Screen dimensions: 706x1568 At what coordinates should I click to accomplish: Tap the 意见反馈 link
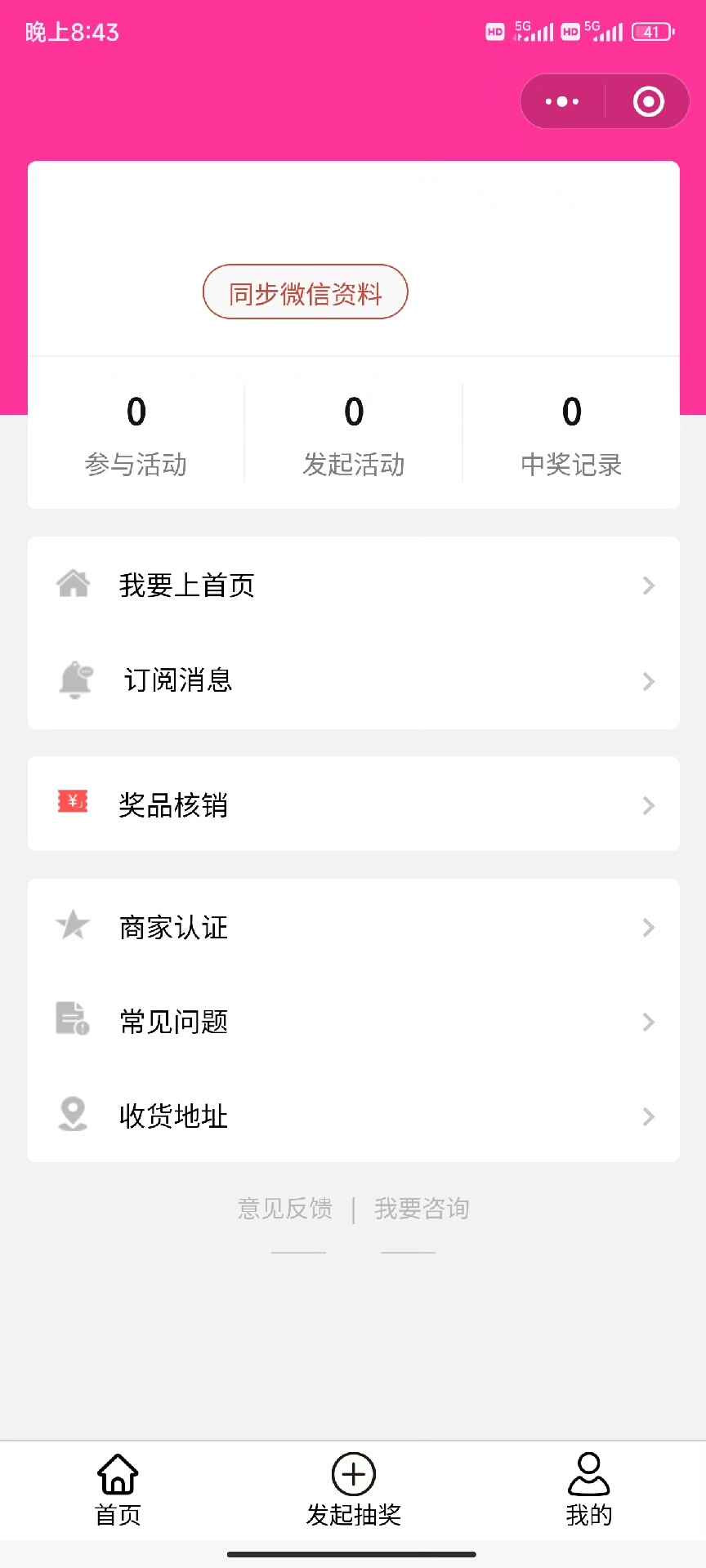coord(285,1209)
